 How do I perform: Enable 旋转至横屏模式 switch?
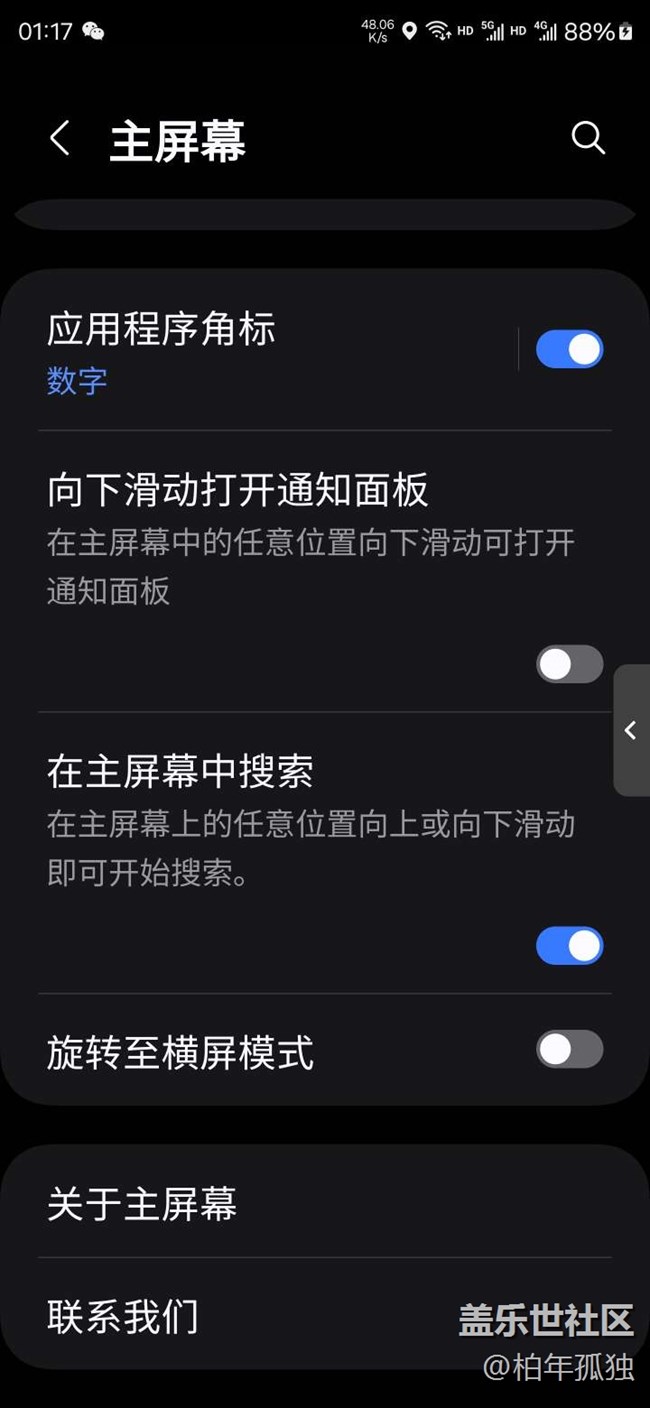point(569,1049)
